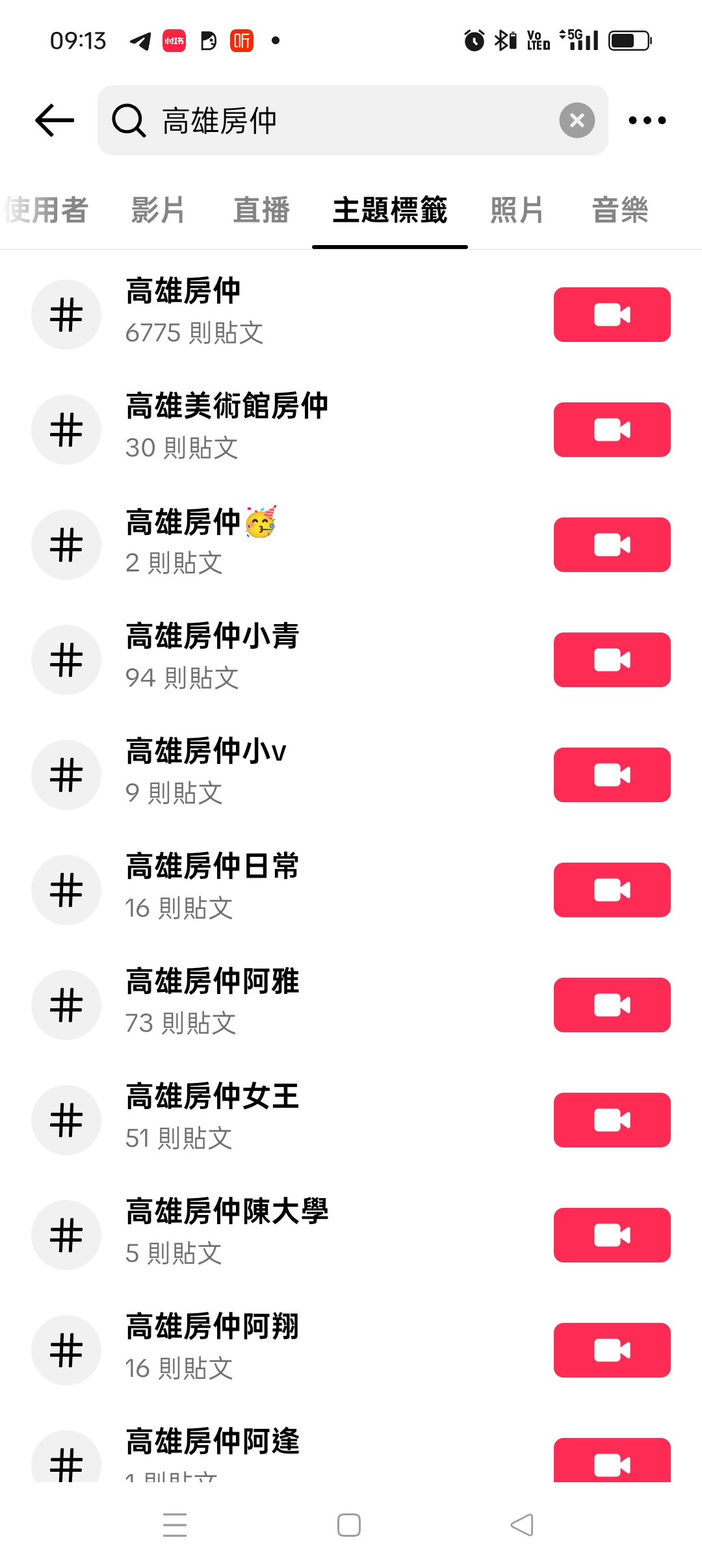Screen dimensions: 702x1568
Task: Open hashtag 高雄房仲小v
Action: tap(279, 775)
